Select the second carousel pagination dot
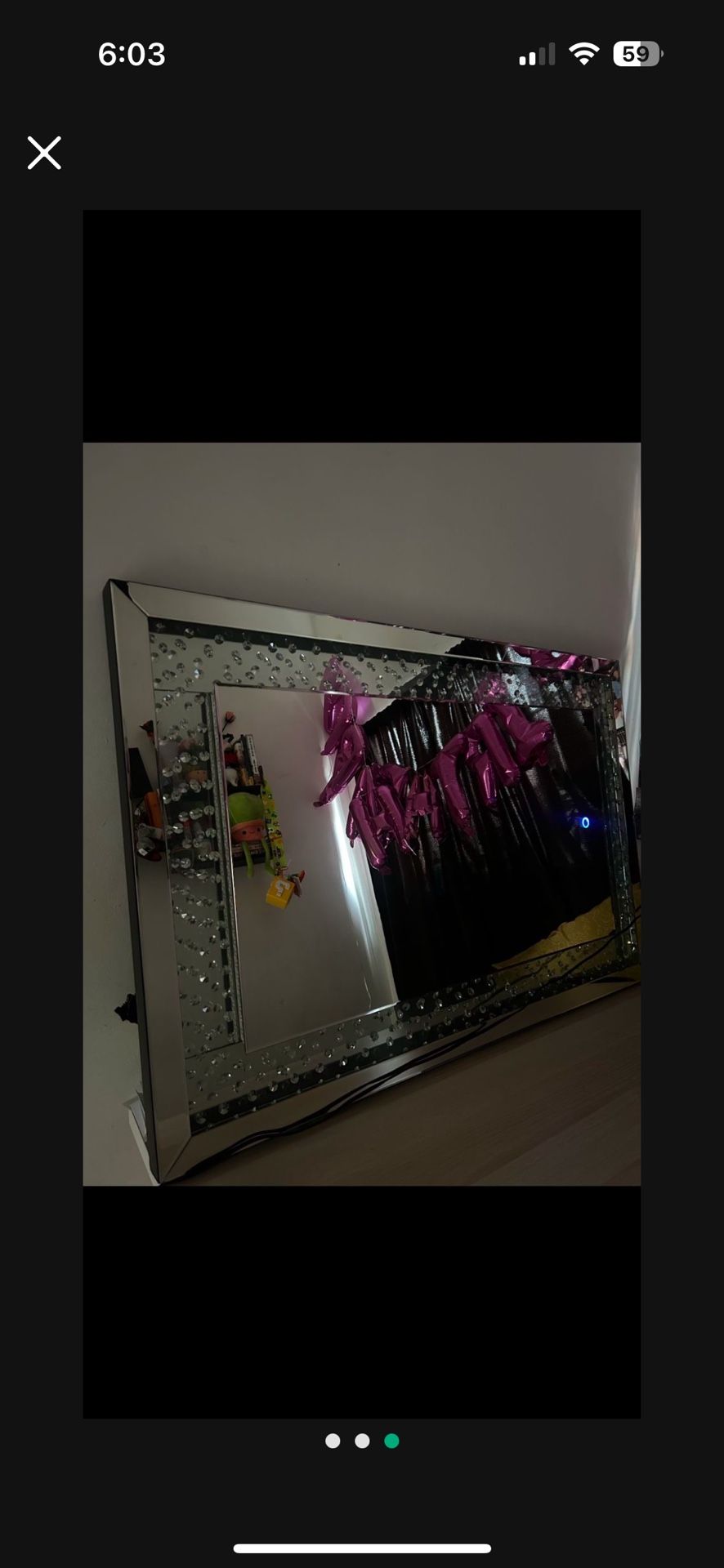The image size is (724, 1568). [363, 1441]
